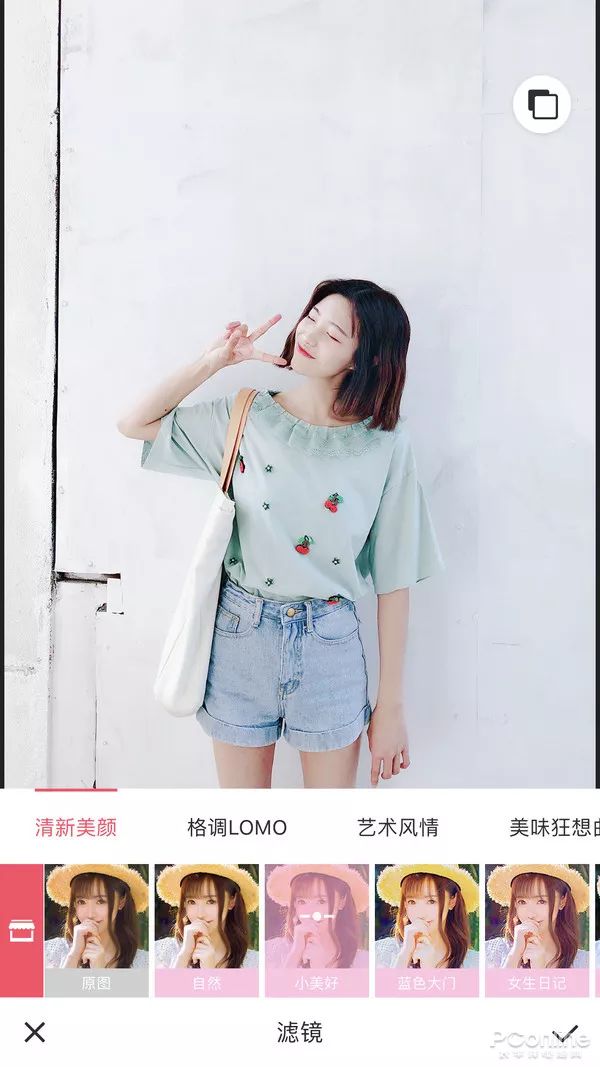Switch to the 艺术风情 filter tab

coord(398,827)
